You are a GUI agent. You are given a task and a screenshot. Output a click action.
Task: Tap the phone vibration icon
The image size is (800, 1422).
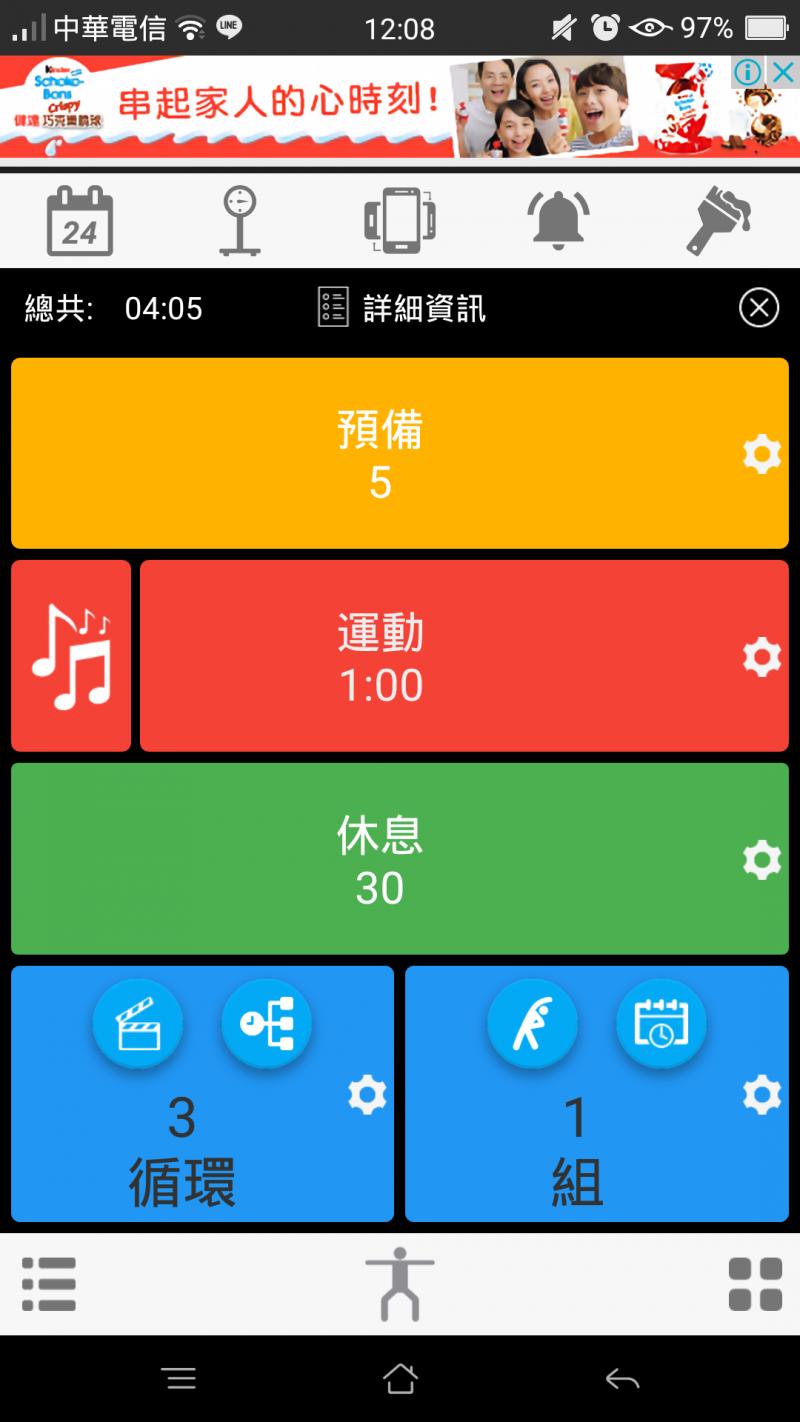[400, 221]
